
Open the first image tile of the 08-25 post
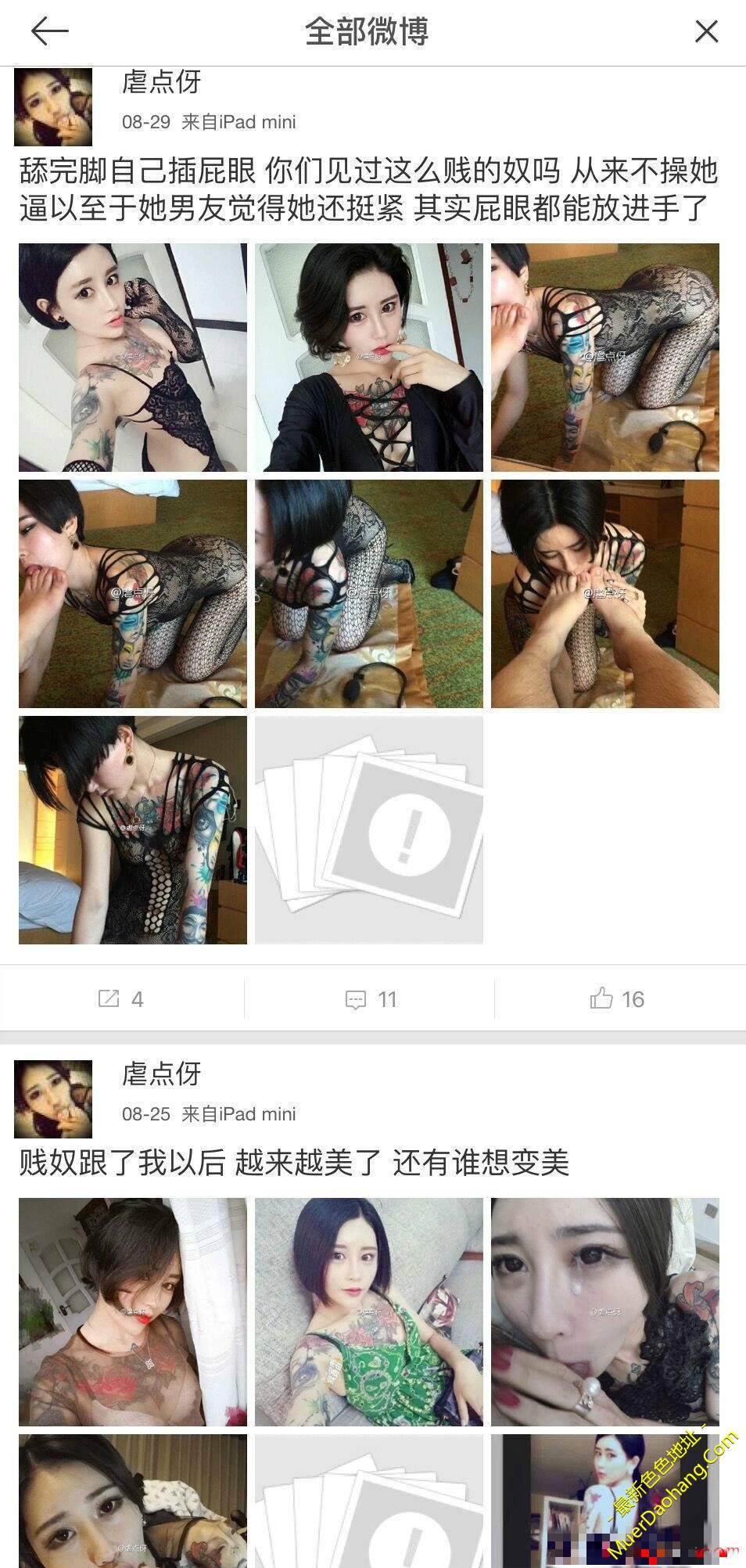pyautogui.click(x=133, y=1311)
